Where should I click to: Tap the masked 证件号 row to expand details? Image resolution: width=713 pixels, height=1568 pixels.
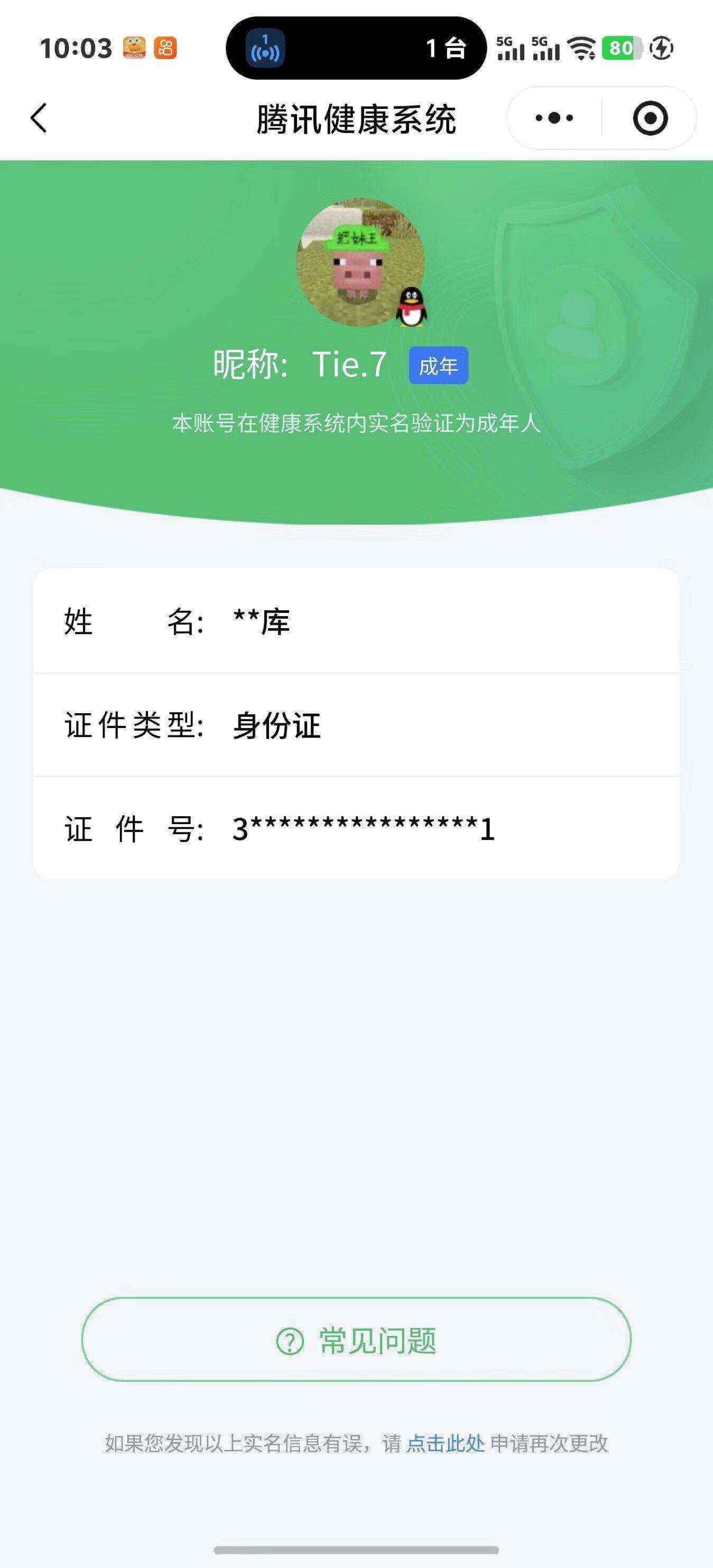tap(356, 828)
